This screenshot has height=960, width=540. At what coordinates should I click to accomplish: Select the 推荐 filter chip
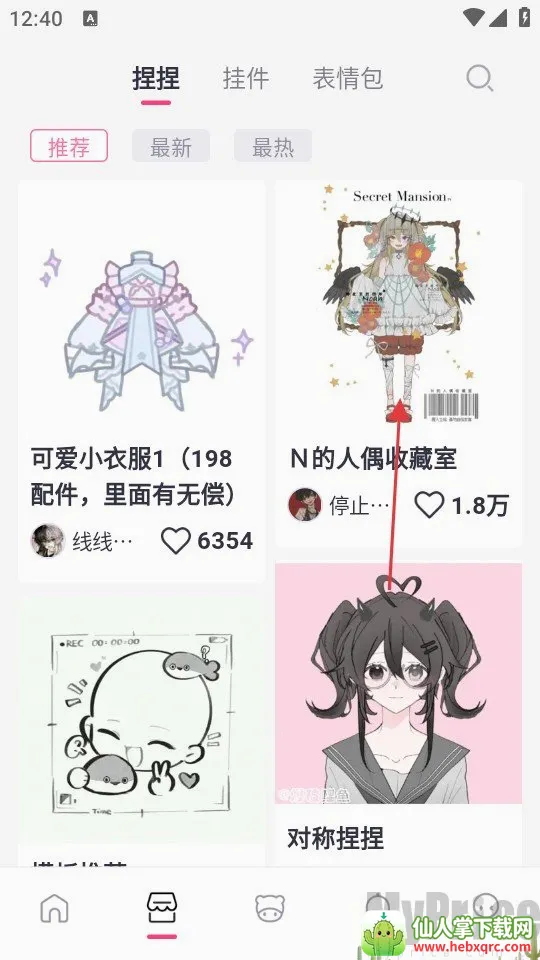(69, 146)
